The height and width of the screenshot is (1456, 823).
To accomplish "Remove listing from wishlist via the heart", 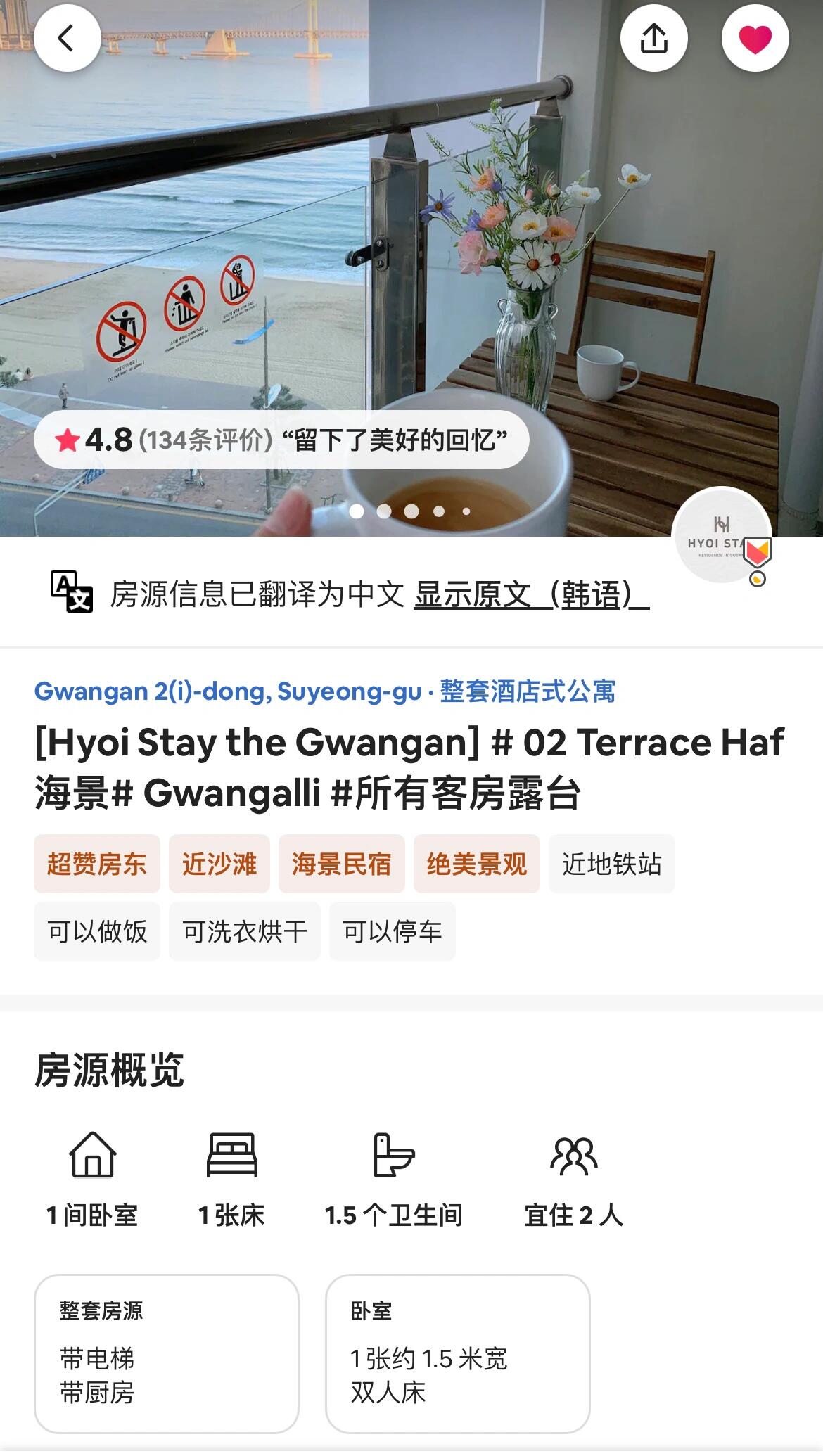I will click(755, 38).
